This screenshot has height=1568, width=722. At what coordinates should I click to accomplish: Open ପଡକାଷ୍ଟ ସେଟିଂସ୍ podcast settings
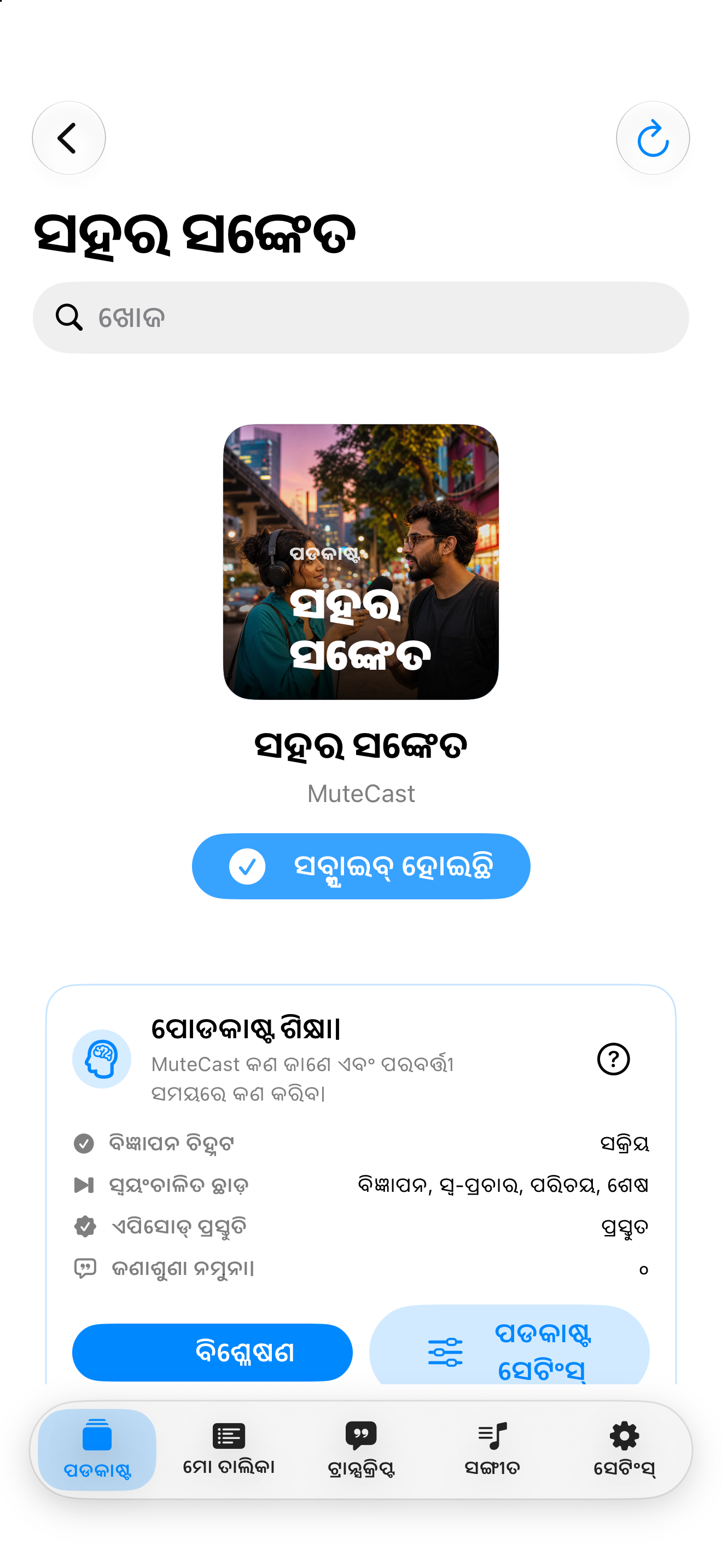(510, 1346)
